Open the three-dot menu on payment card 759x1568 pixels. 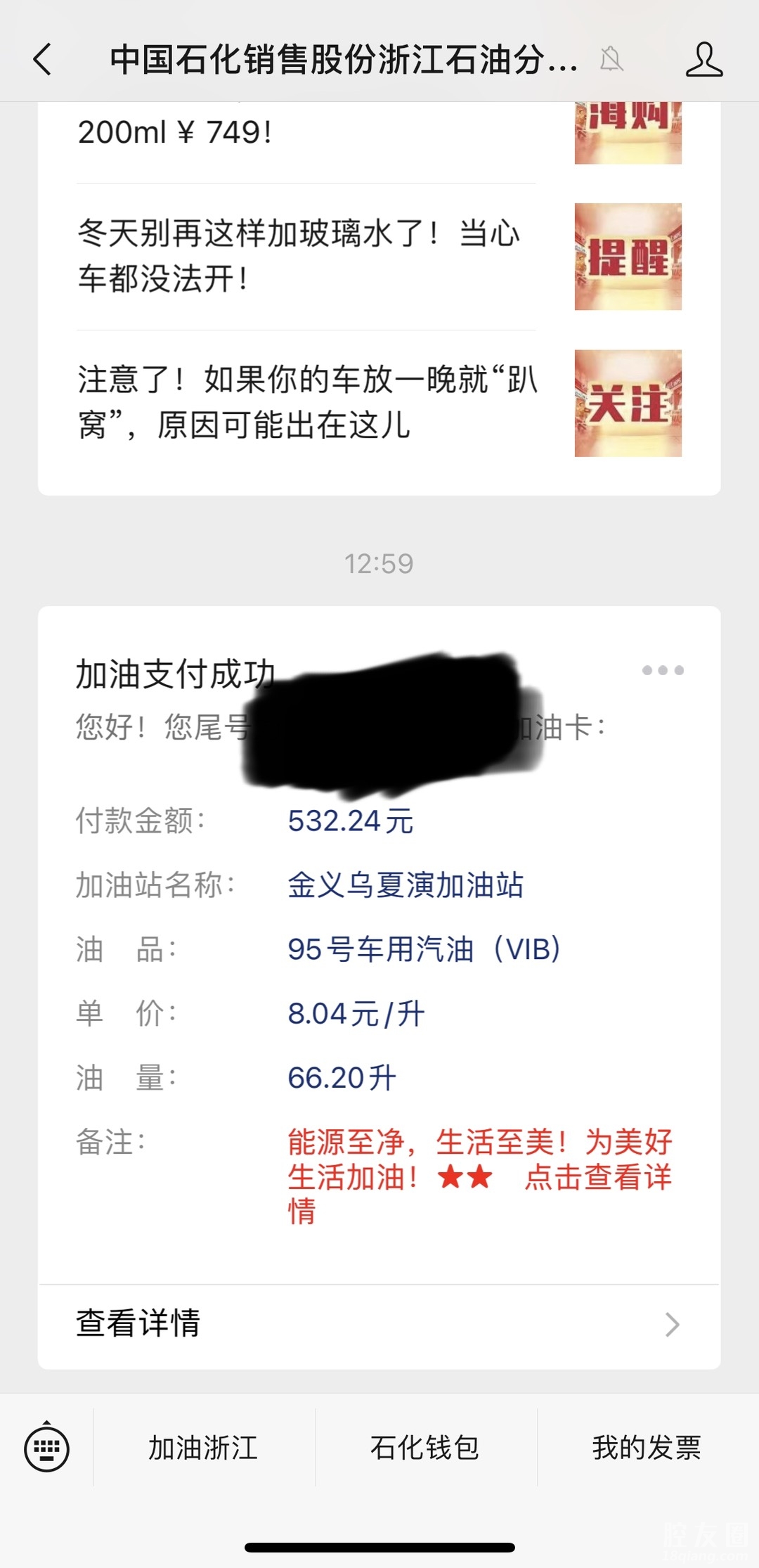[x=662, y=670]
